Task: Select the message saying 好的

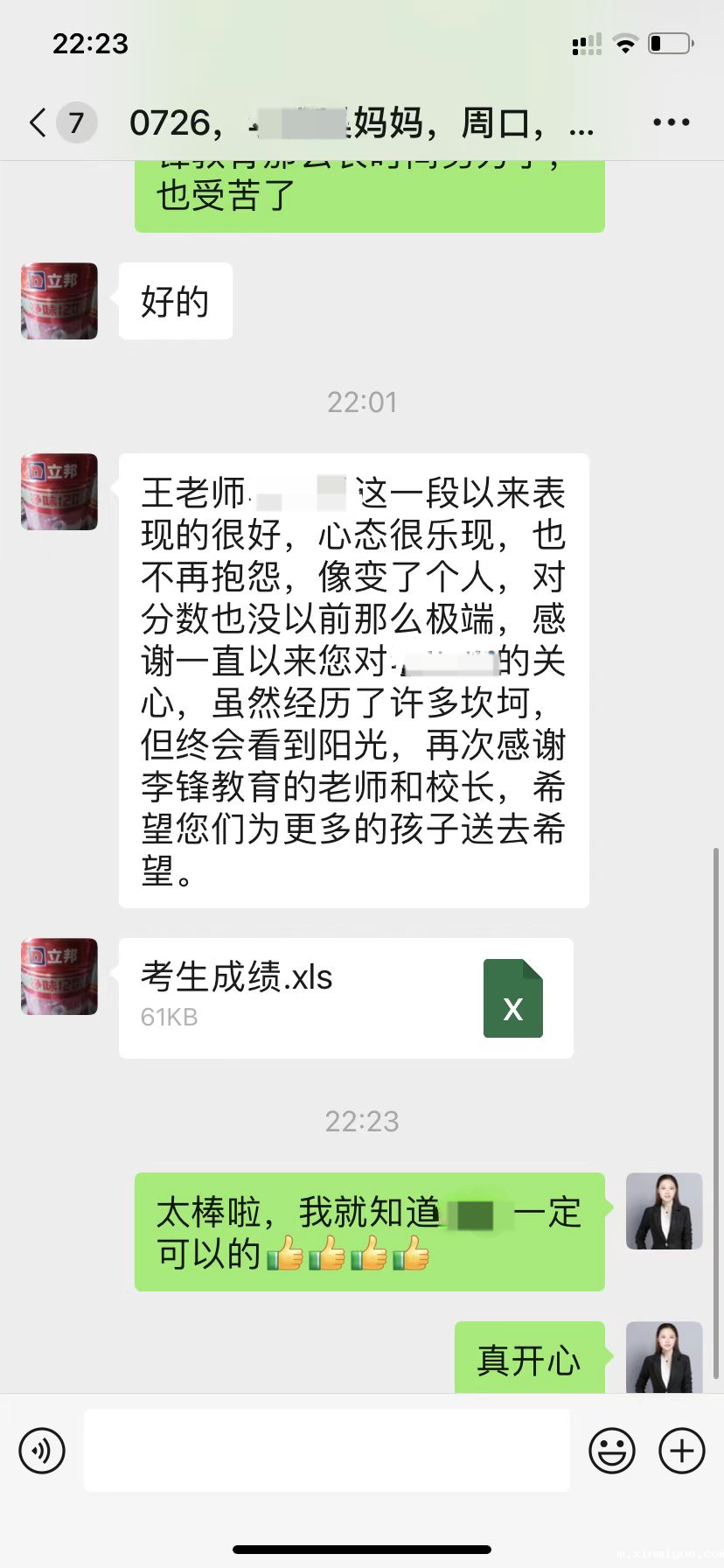Action: point(174,301)
